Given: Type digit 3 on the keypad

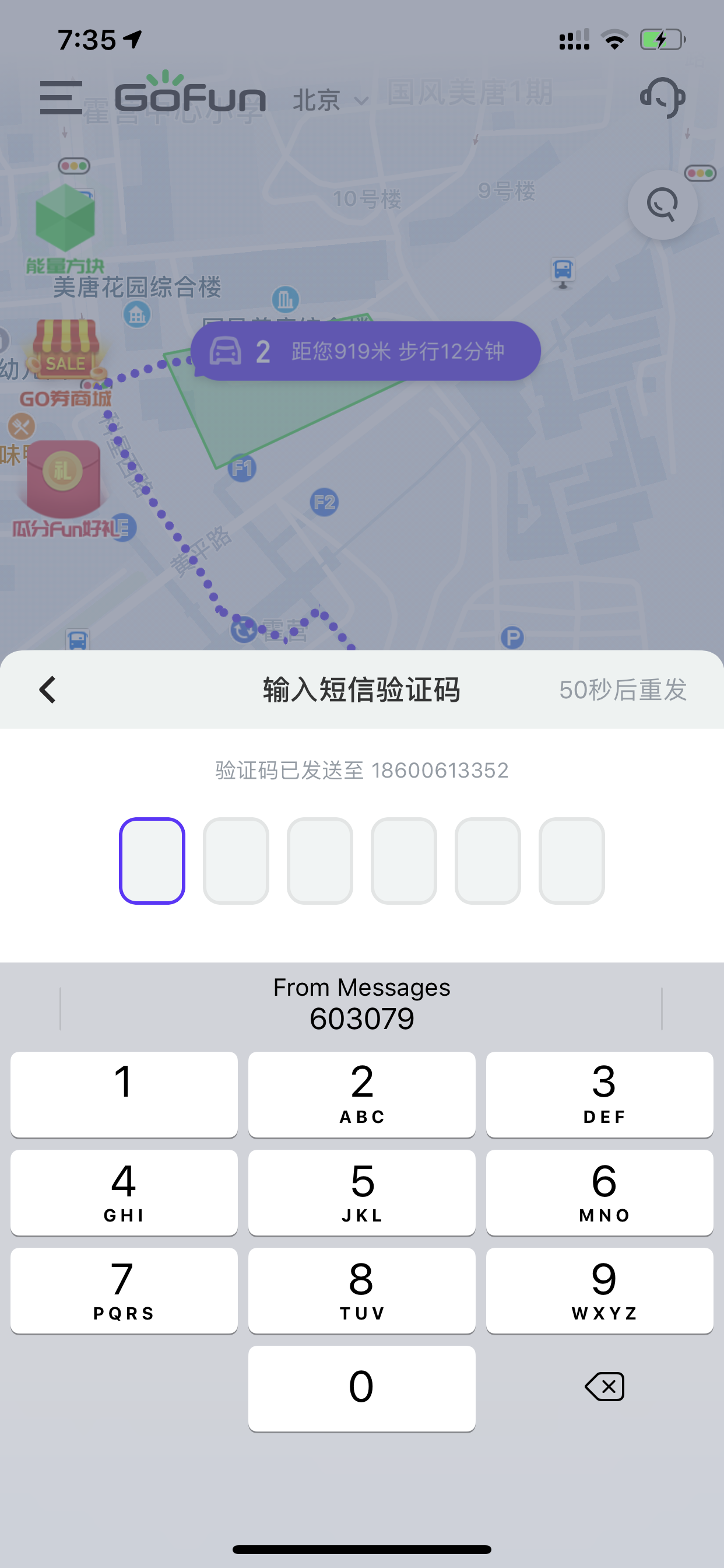Looking at the screenshot, I should (x=599, y=1094).
